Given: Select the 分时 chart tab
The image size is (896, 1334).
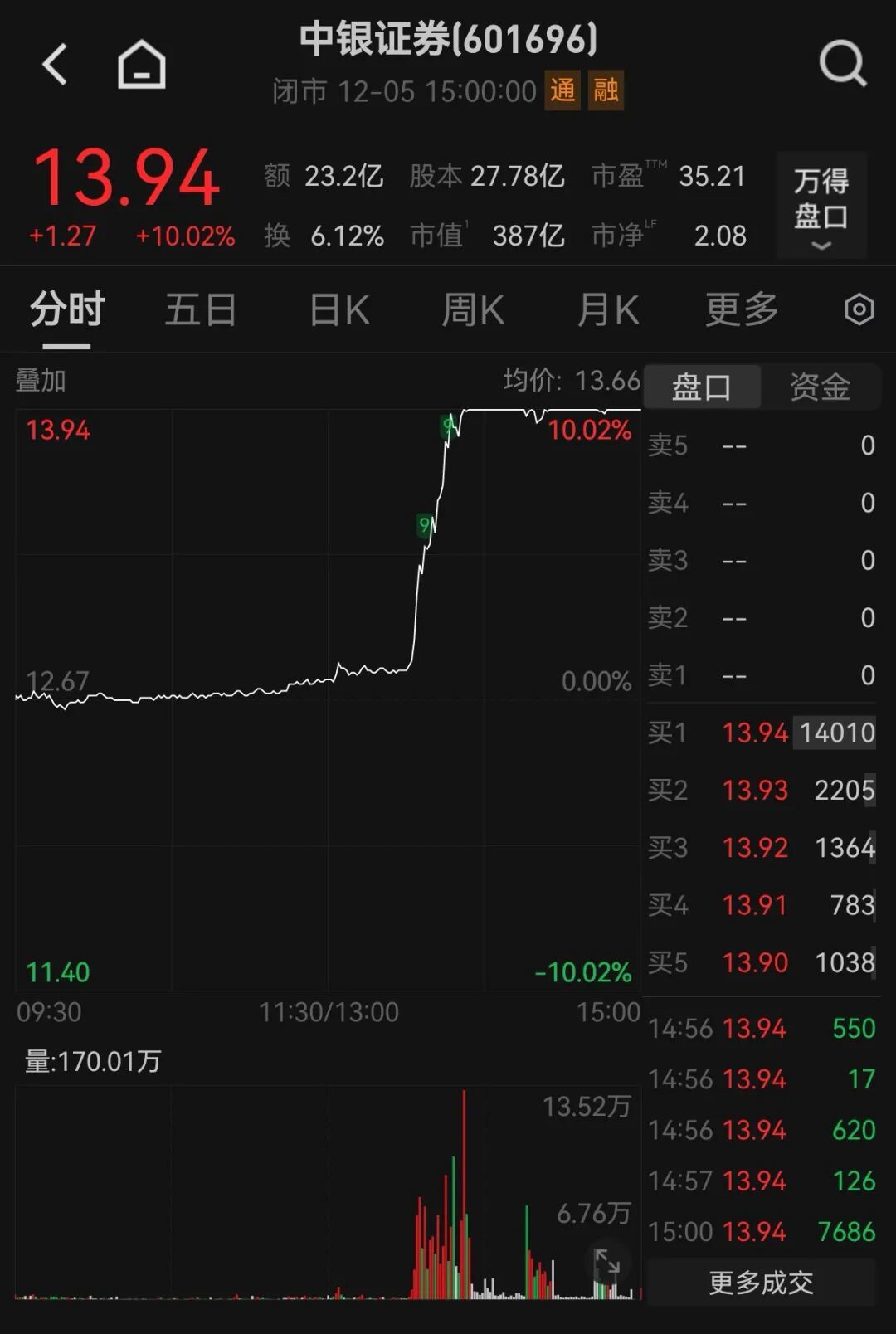Looking at the screenshot, I should [67, 311].
